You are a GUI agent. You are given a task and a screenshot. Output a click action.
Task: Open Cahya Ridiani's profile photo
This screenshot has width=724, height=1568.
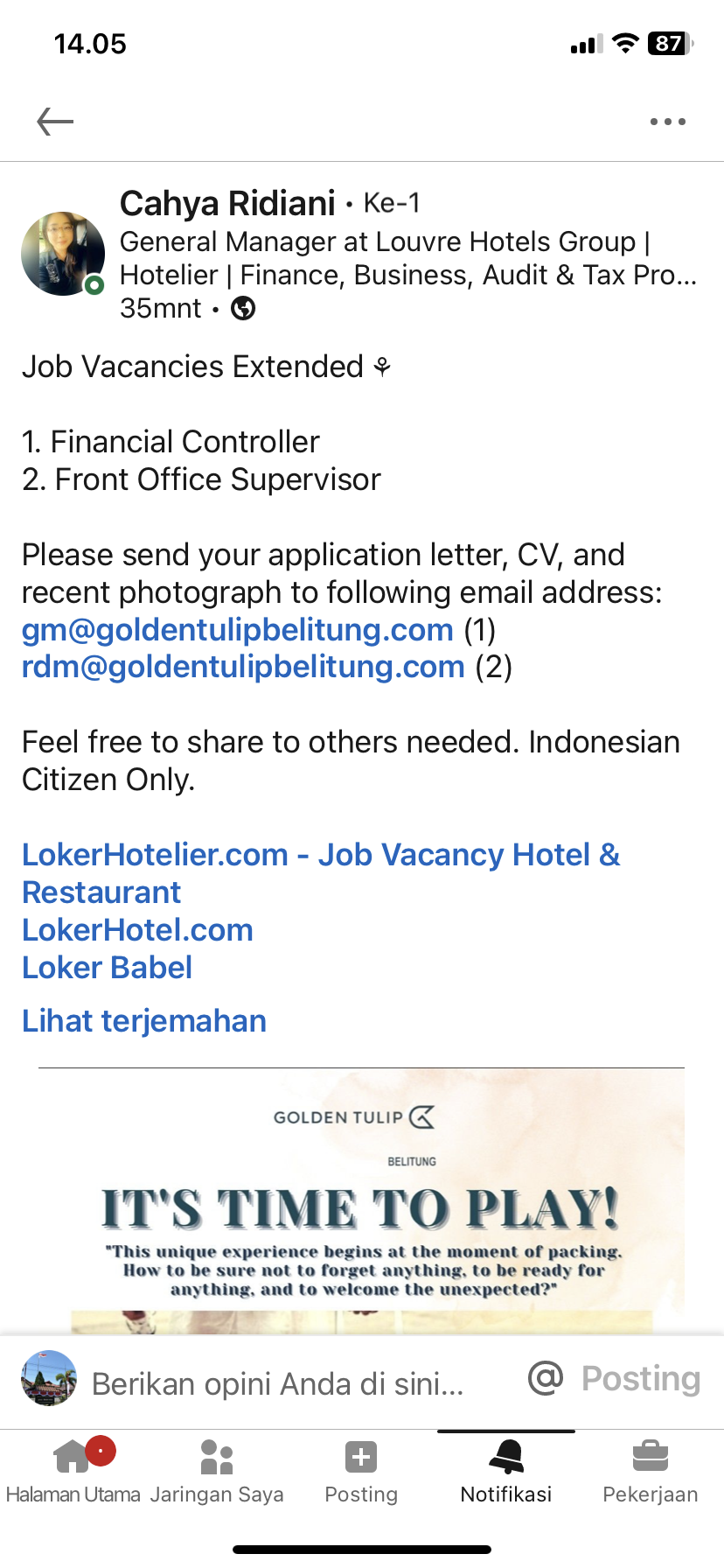pos(63,254)
